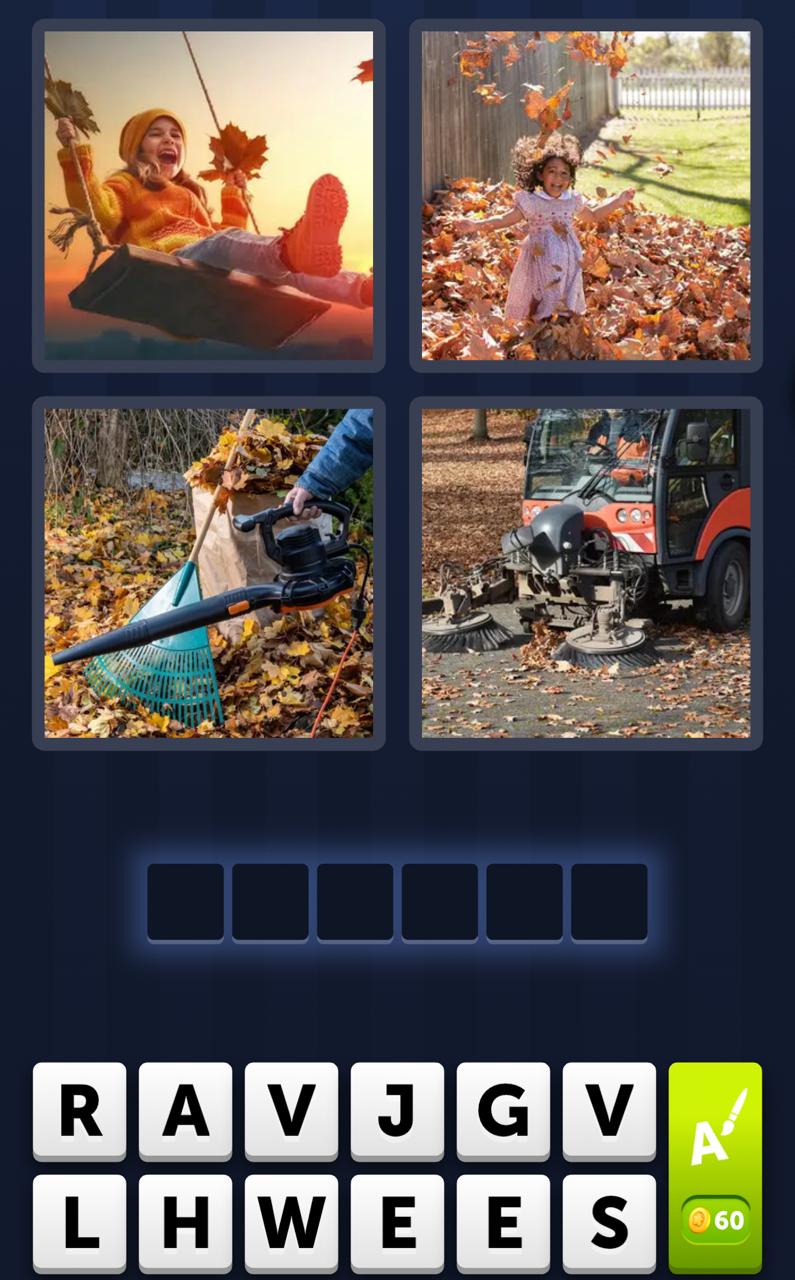Pick the letter W tile

pyautogui.click(x=292, y=1222)
